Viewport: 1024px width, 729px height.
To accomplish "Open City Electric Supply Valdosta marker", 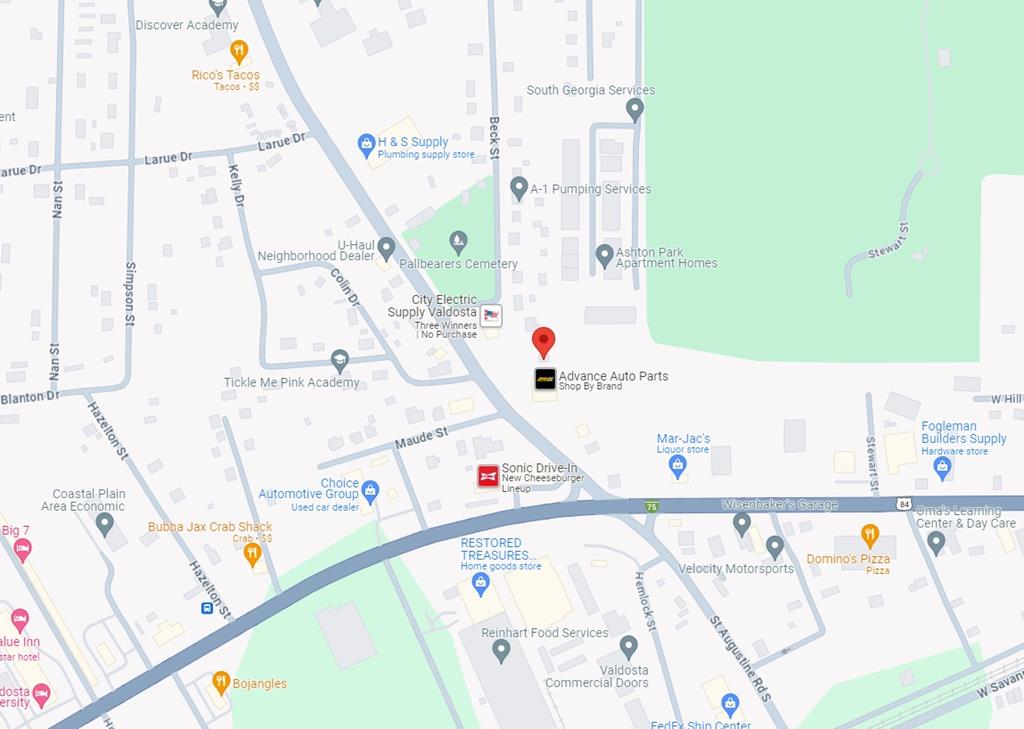I will click(x=491, y=316).
